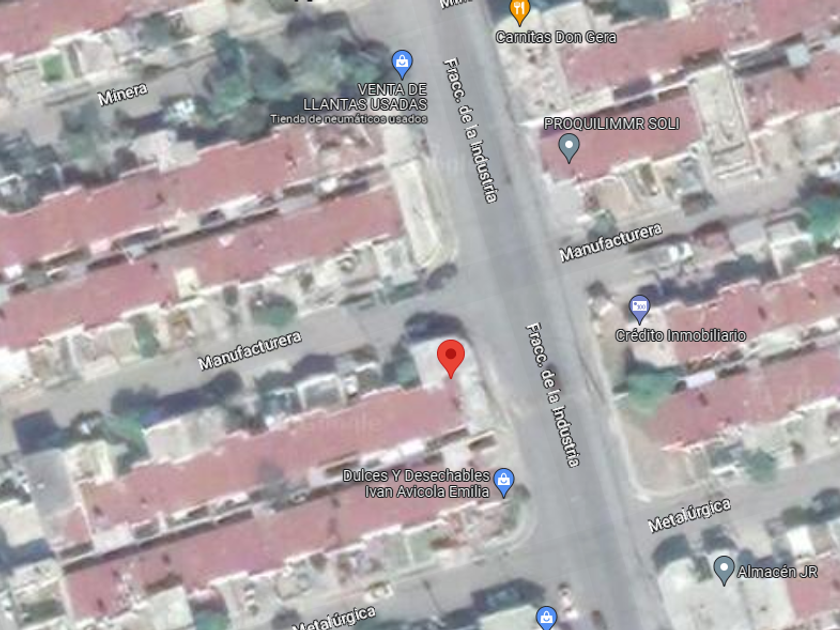Image resolution: width=840 pixels, height=630 pixels.
Task: Select the Almacén JR place marker
Action: pyautogui.click(x=724, y=570)
